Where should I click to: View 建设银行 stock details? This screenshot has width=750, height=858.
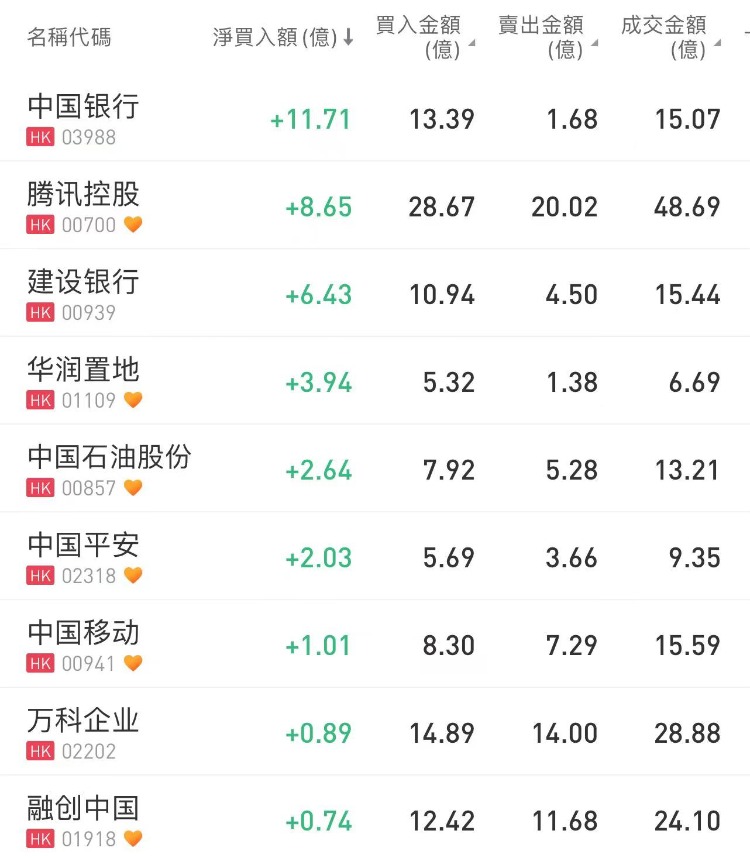coord(83,282)
